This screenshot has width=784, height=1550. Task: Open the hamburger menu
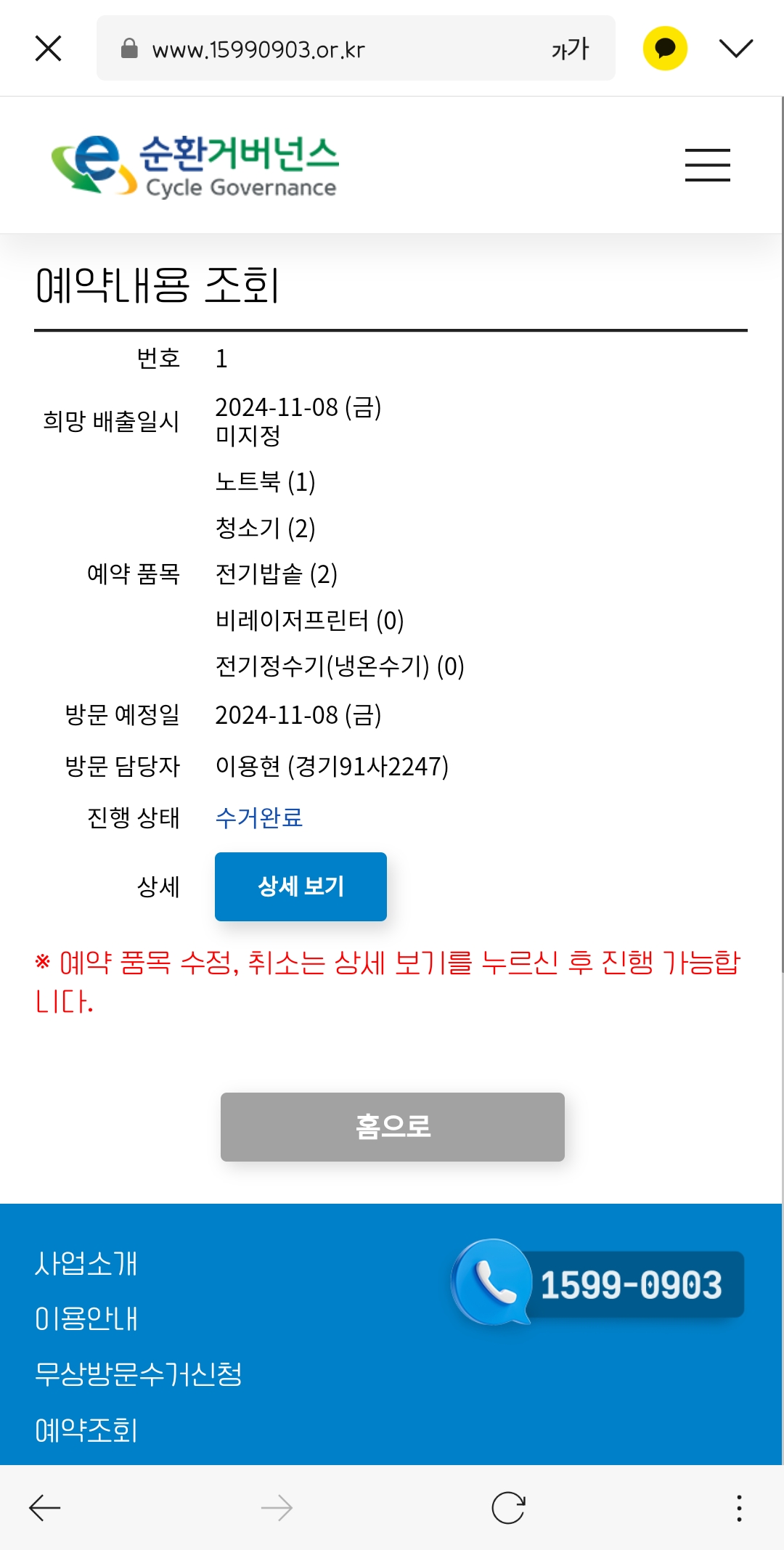(x=708, y=165)
